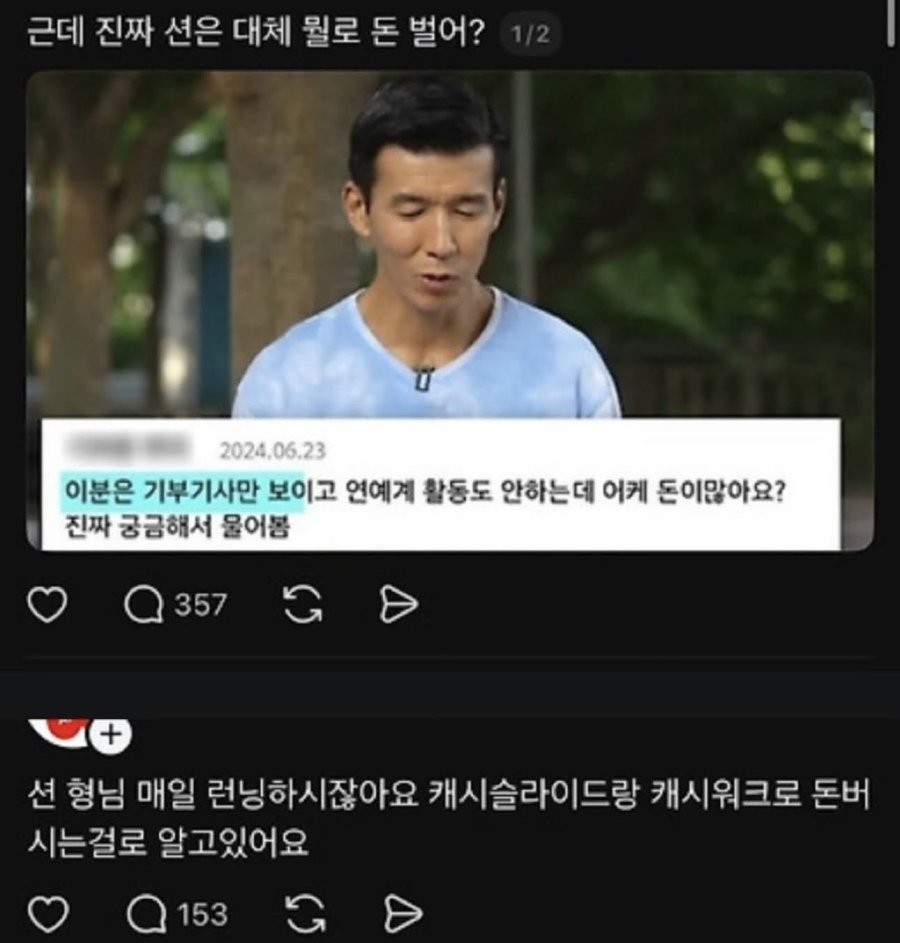Share the post with 357 comments
The image size is (900, 943).
pyautogui.click(x=398, y=604)
